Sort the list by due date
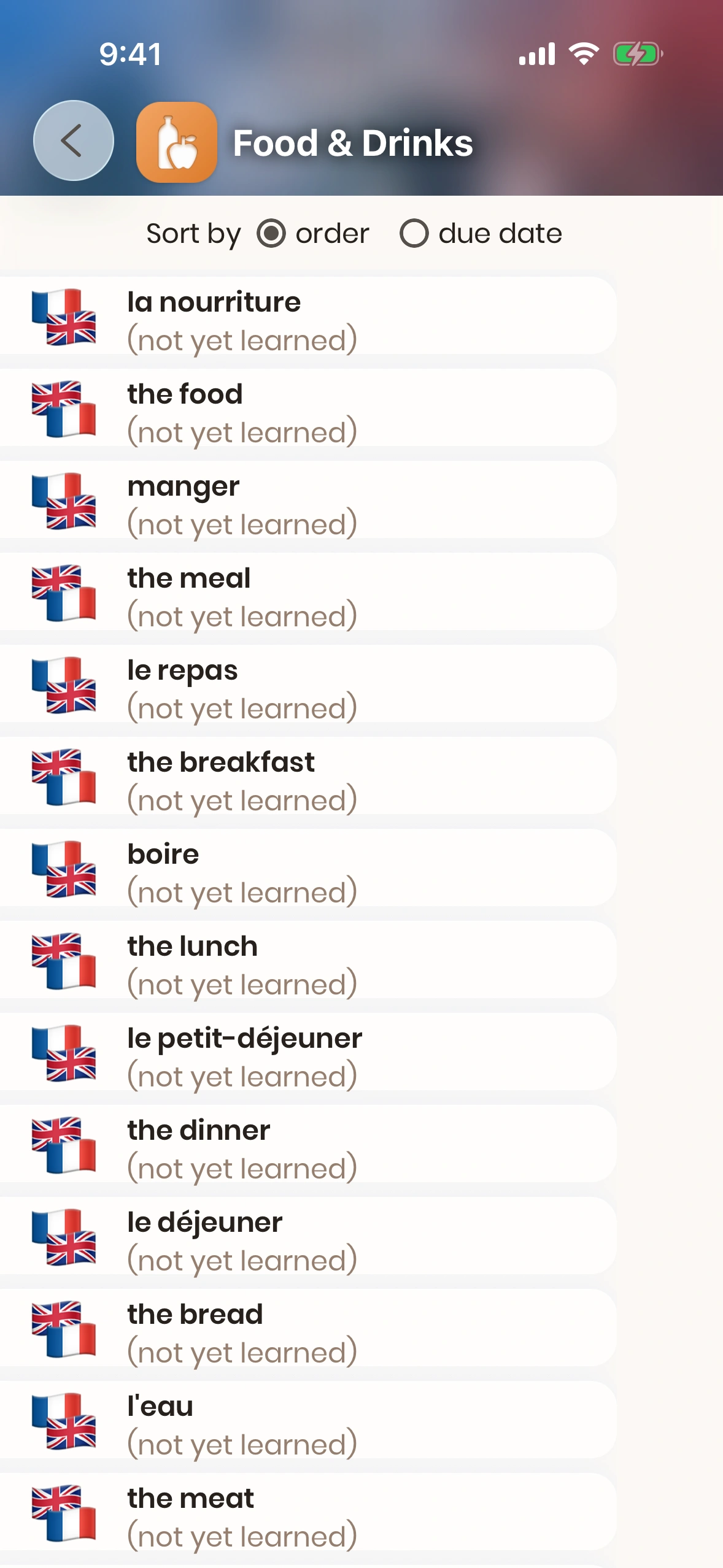Viewport: 723px width, 1568px height. 414,234
